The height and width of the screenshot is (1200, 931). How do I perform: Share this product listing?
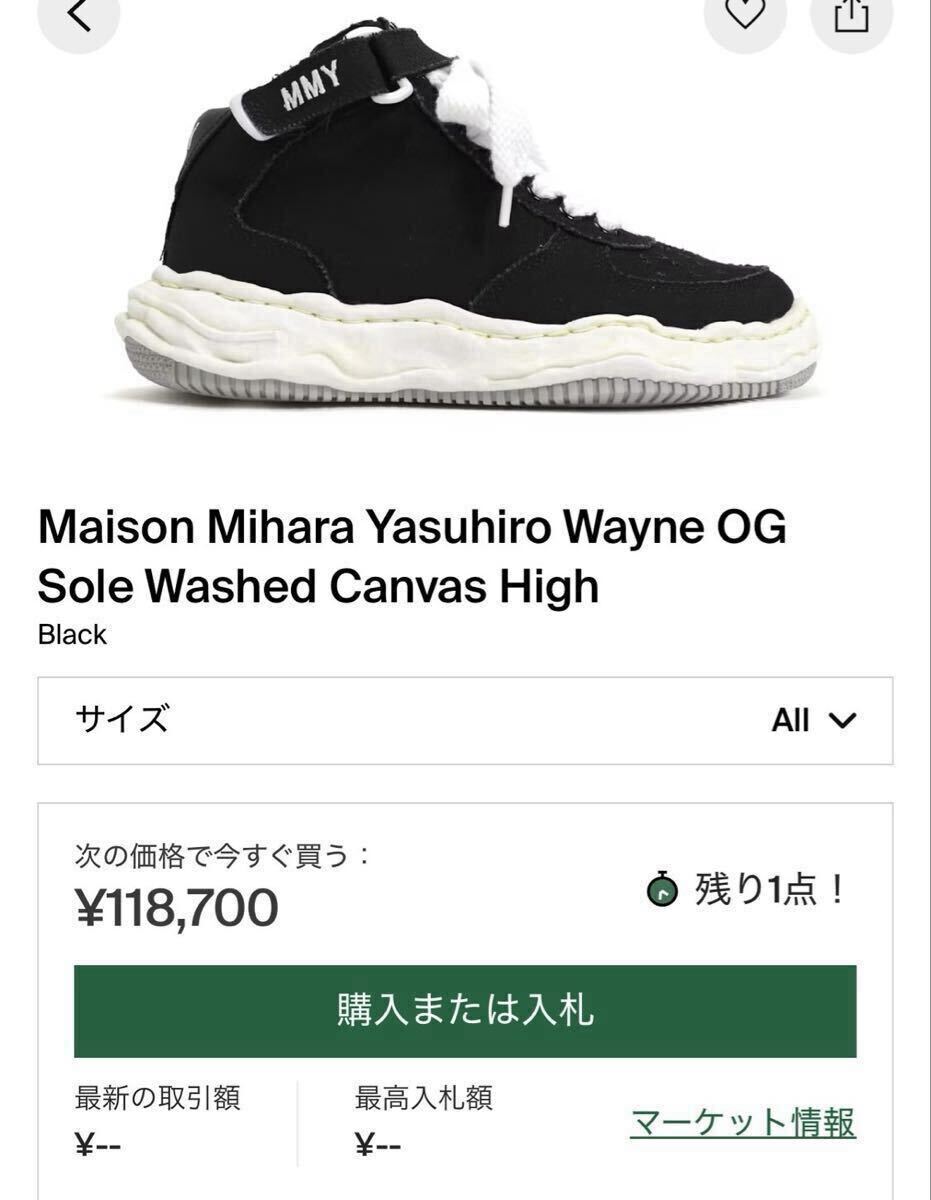pos(851,14)
